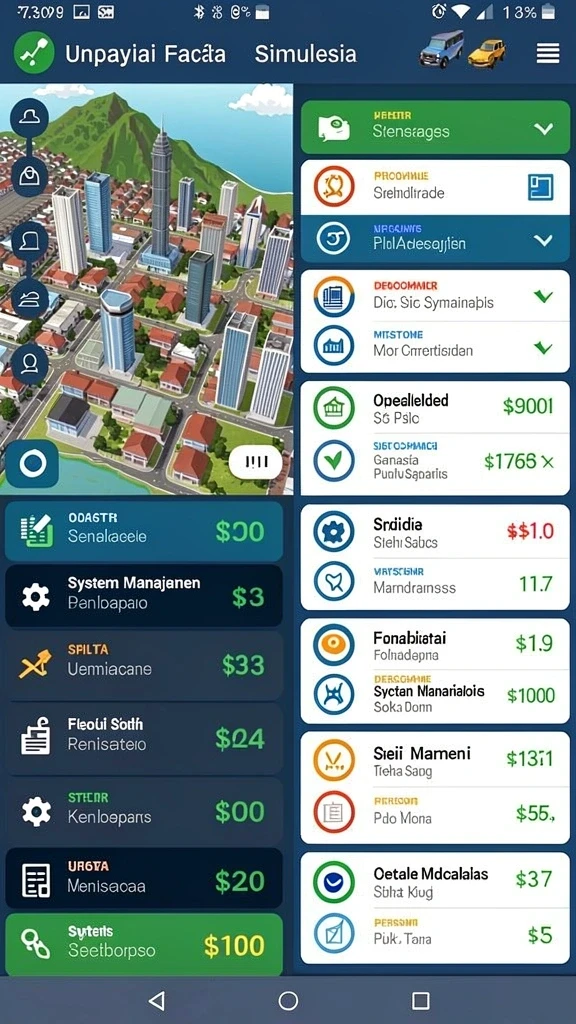Open System Manajanen settings row

pos(144,596)
